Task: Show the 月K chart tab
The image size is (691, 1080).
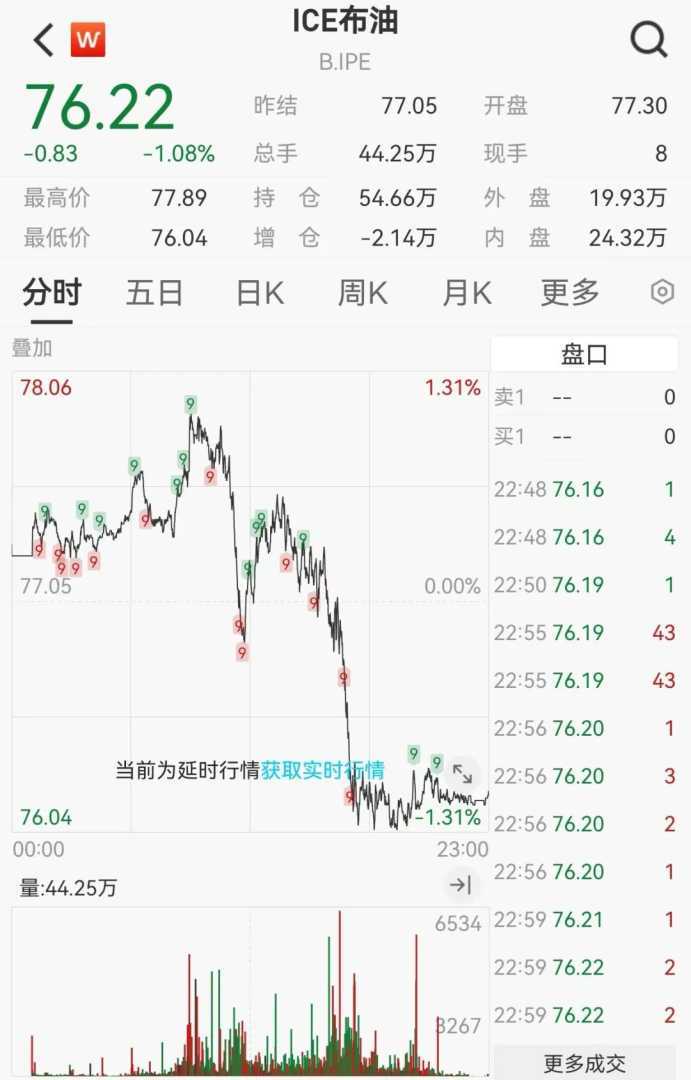Action: pos(467,293)
